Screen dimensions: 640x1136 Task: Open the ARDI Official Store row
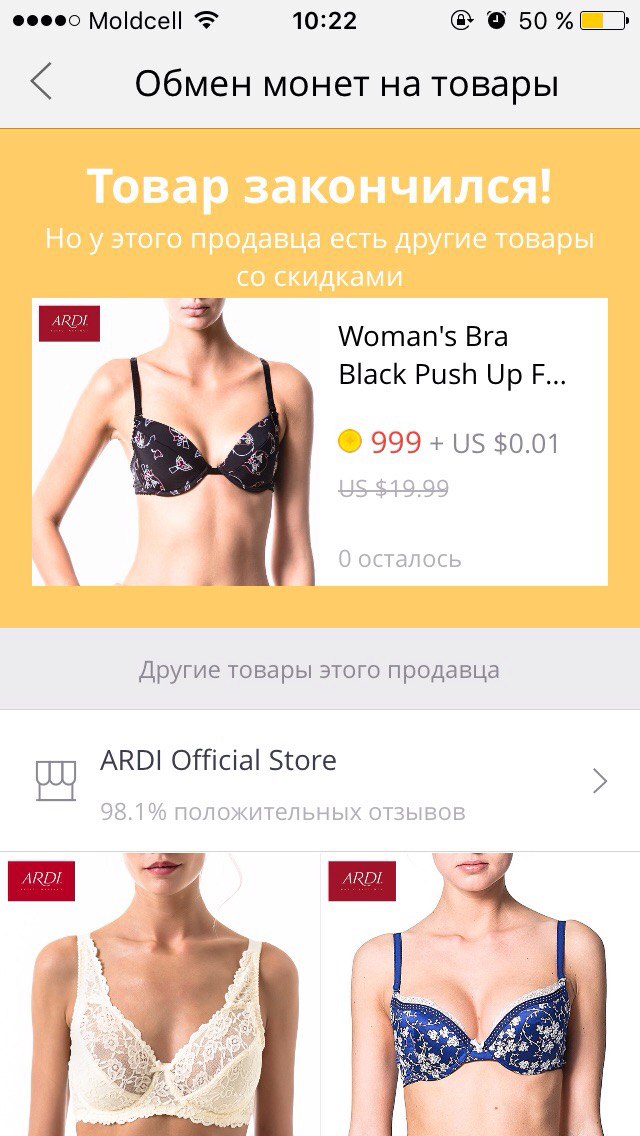click(320, 781)
